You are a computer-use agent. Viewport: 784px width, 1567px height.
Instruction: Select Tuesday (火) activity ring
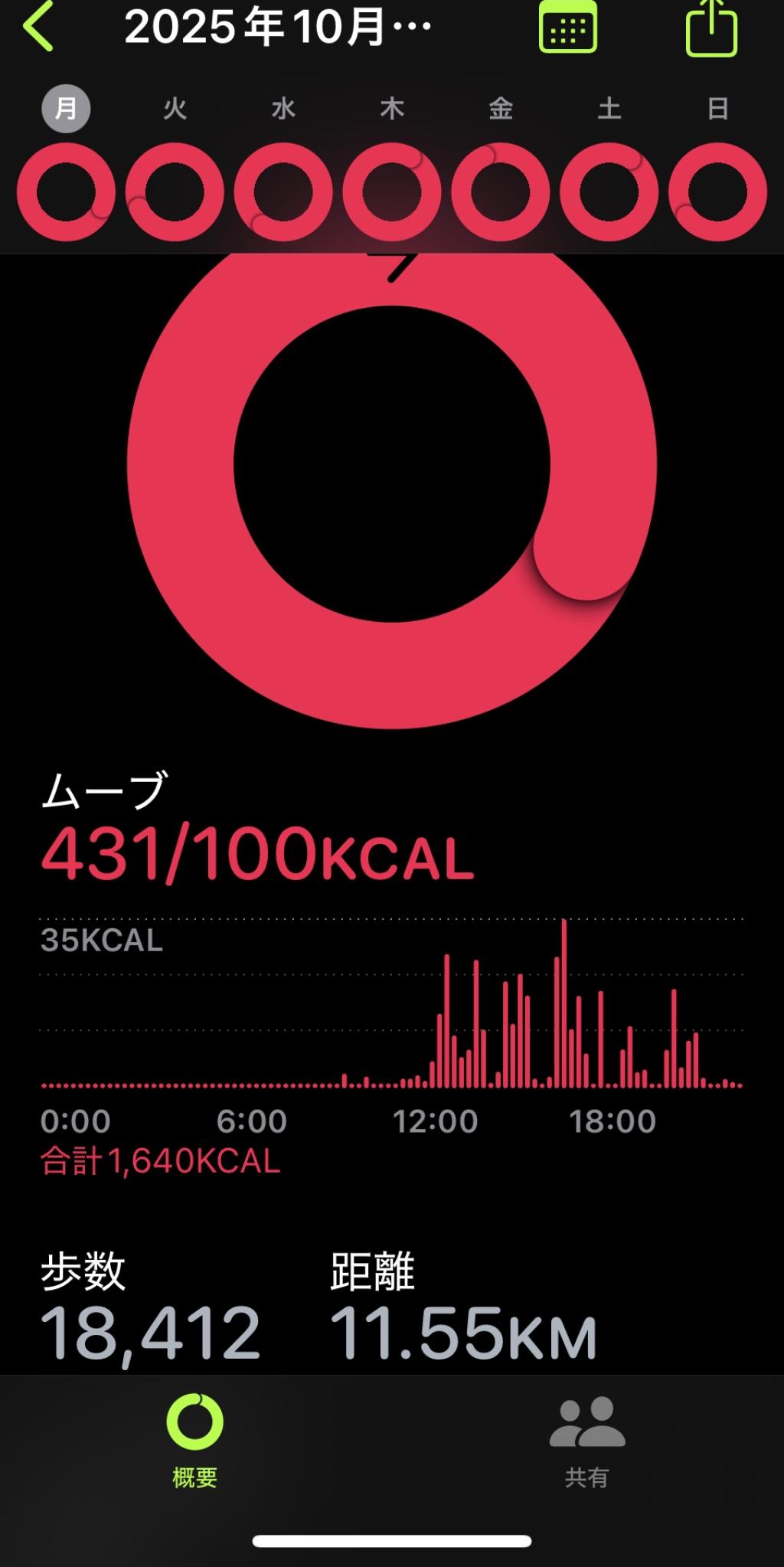pos(175,191)
